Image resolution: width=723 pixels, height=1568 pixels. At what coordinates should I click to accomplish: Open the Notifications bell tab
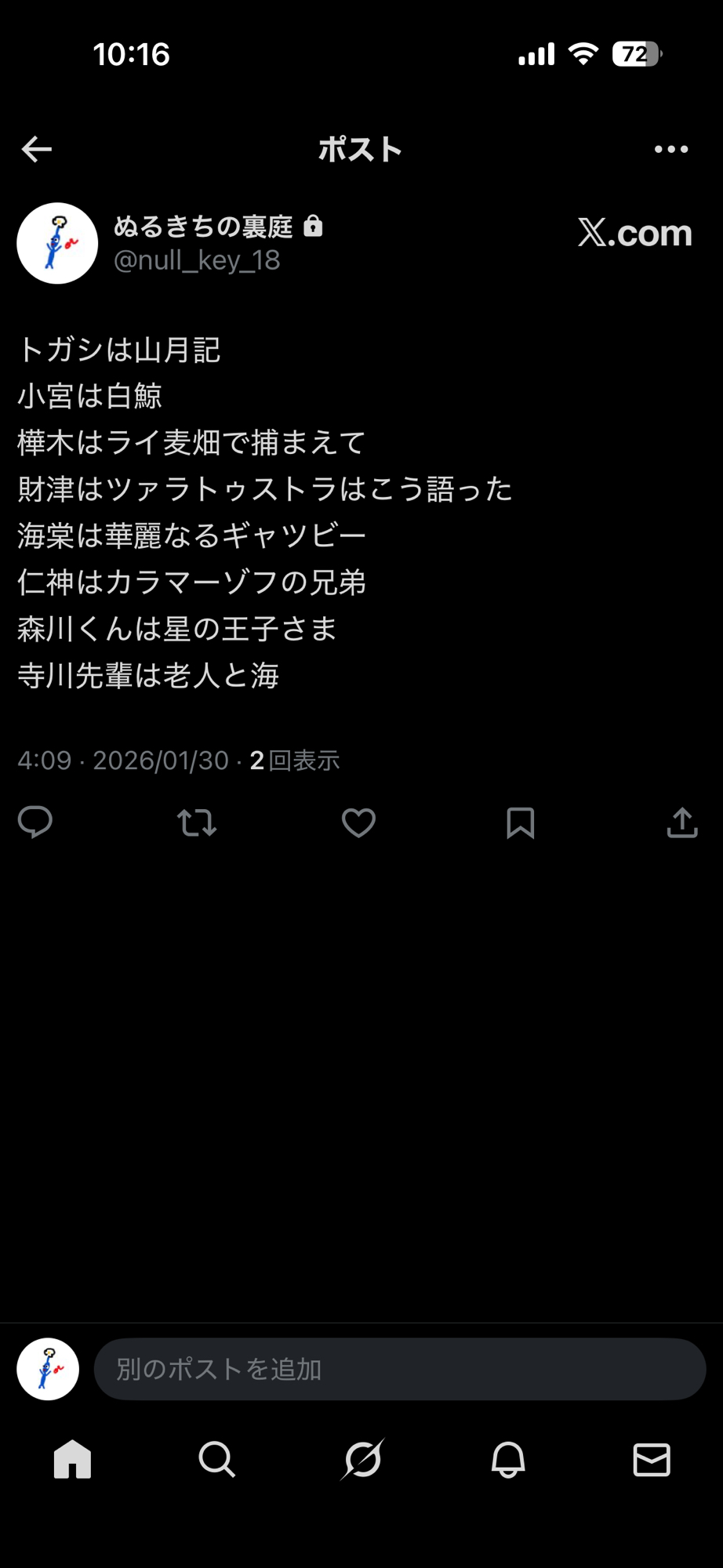click(507, 1460)
